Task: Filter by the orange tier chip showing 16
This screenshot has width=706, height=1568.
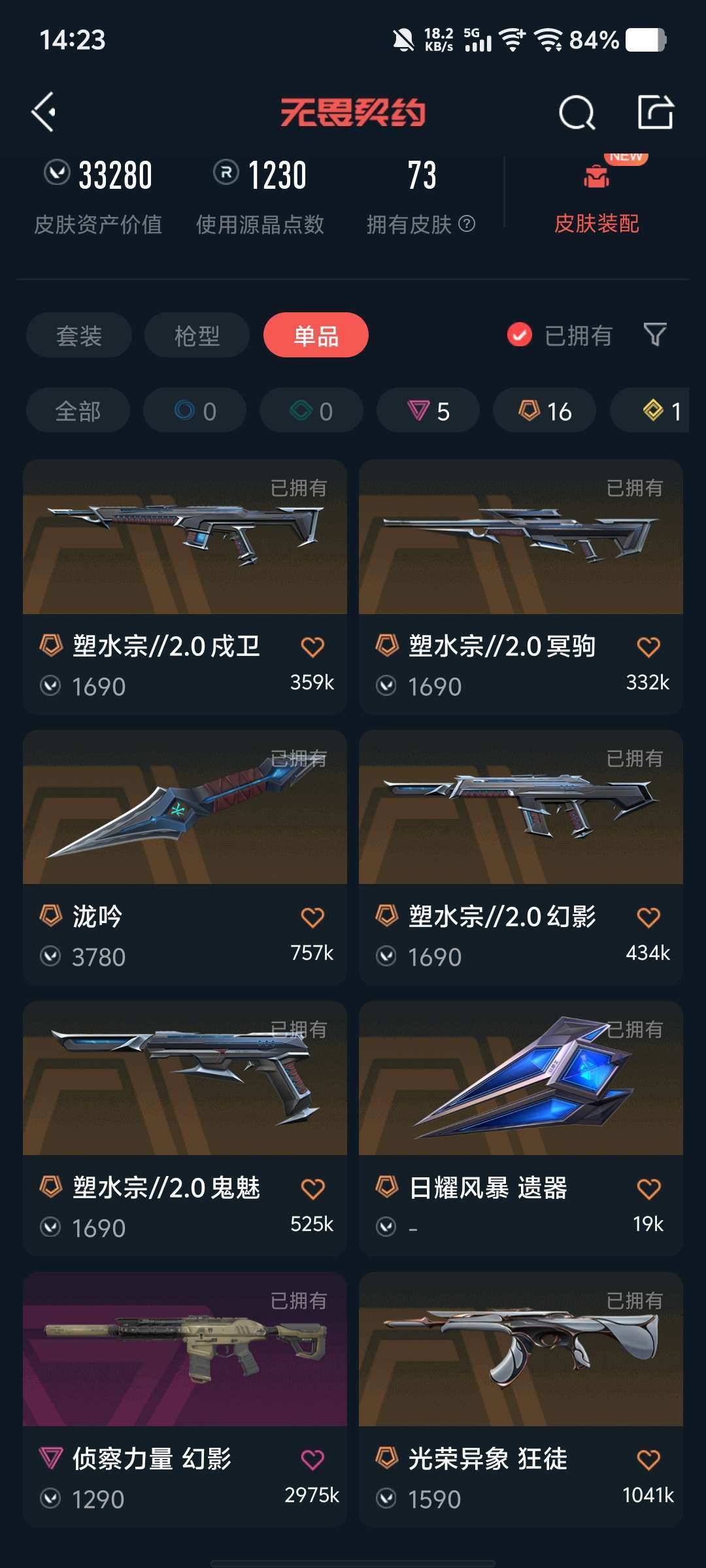Action: point(545,410)
